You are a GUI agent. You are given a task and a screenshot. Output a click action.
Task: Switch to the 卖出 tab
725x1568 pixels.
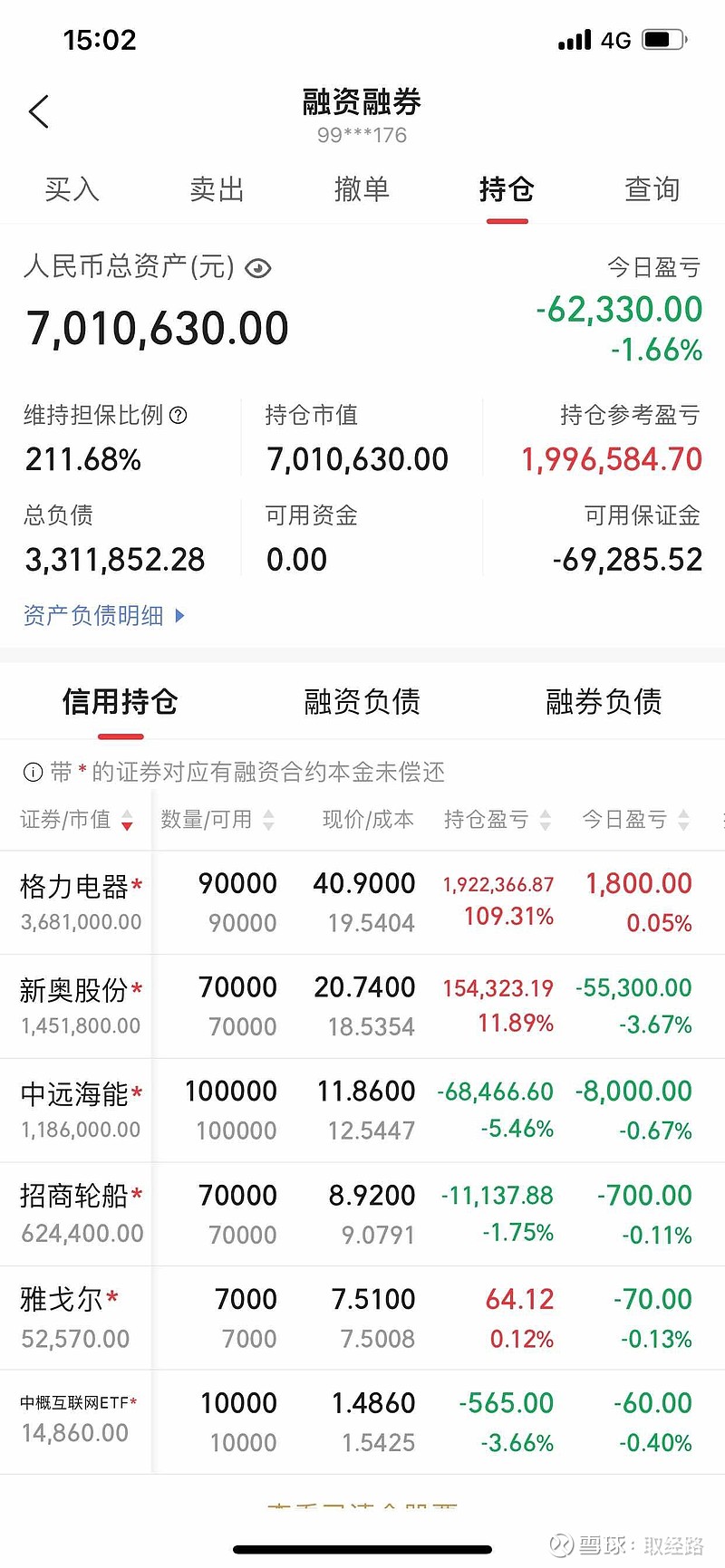point(217,189)
